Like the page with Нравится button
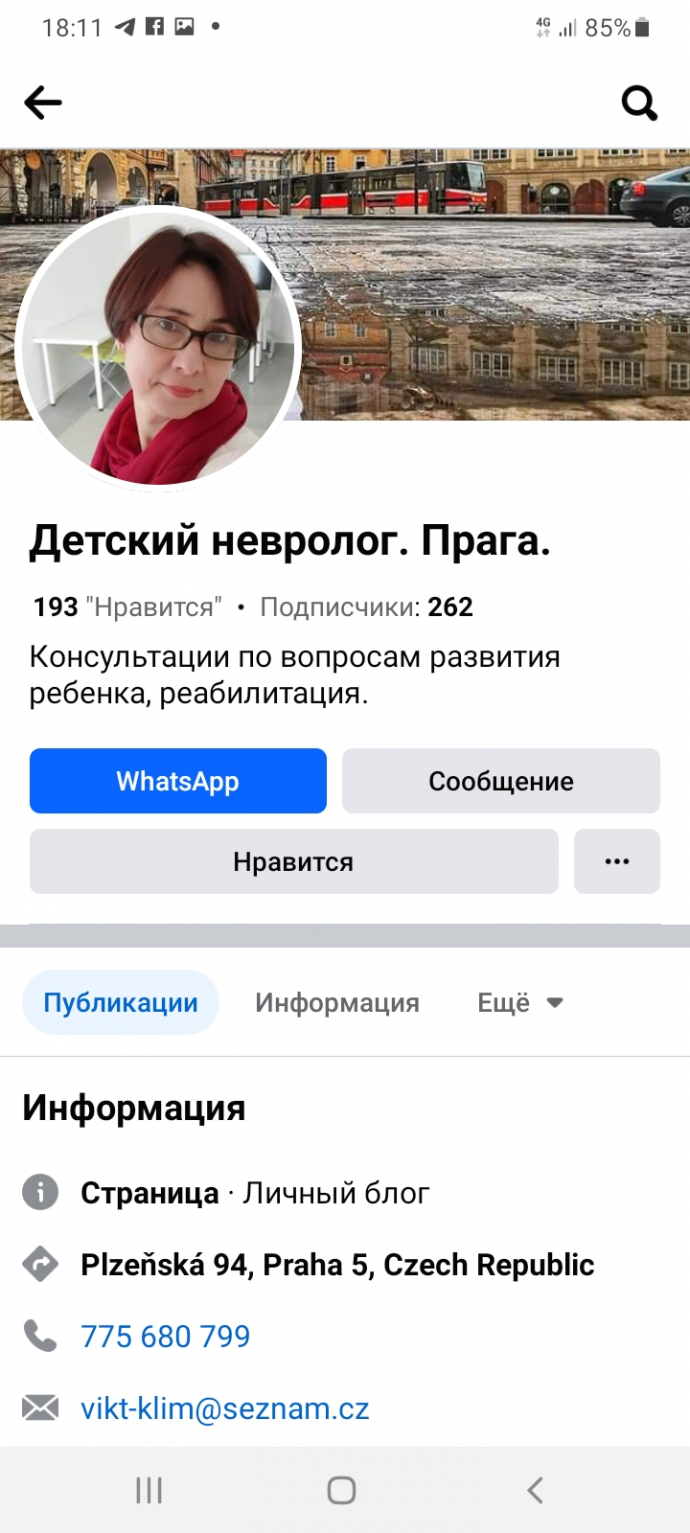Screen dimensions: 690x1533 click(x=293, y=861)
